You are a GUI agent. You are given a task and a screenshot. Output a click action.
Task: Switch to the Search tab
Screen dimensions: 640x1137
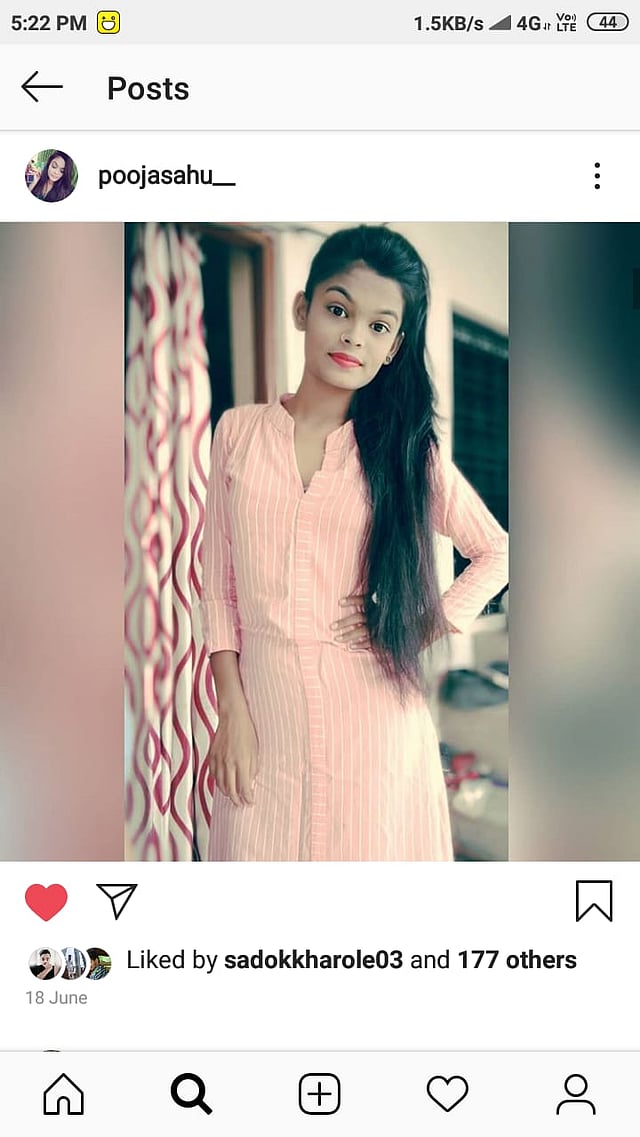pos(191,1094)
